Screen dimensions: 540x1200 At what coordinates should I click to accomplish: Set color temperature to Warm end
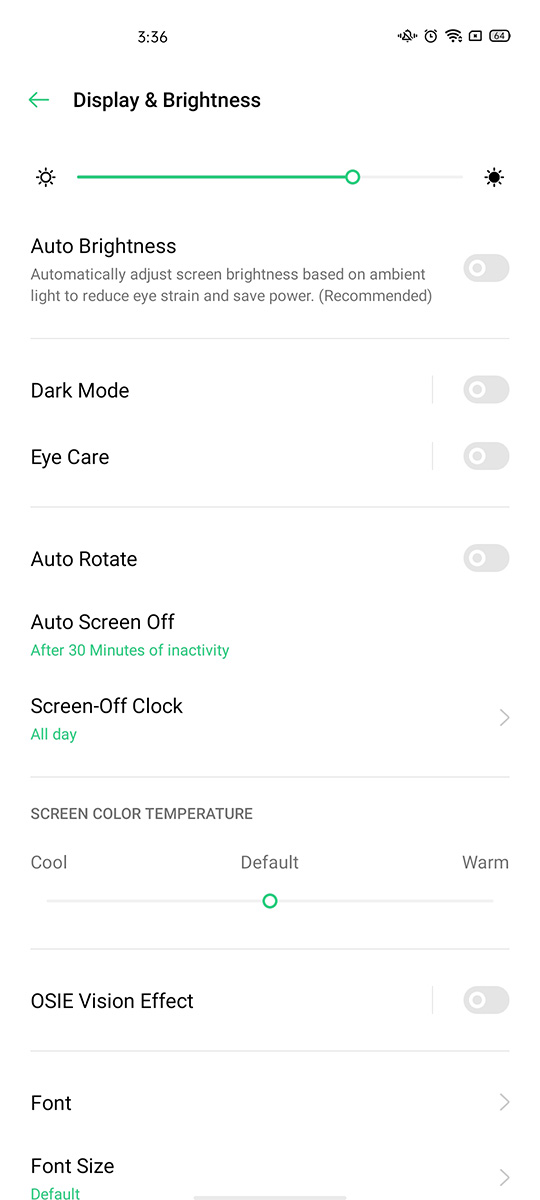pos(490,901)
